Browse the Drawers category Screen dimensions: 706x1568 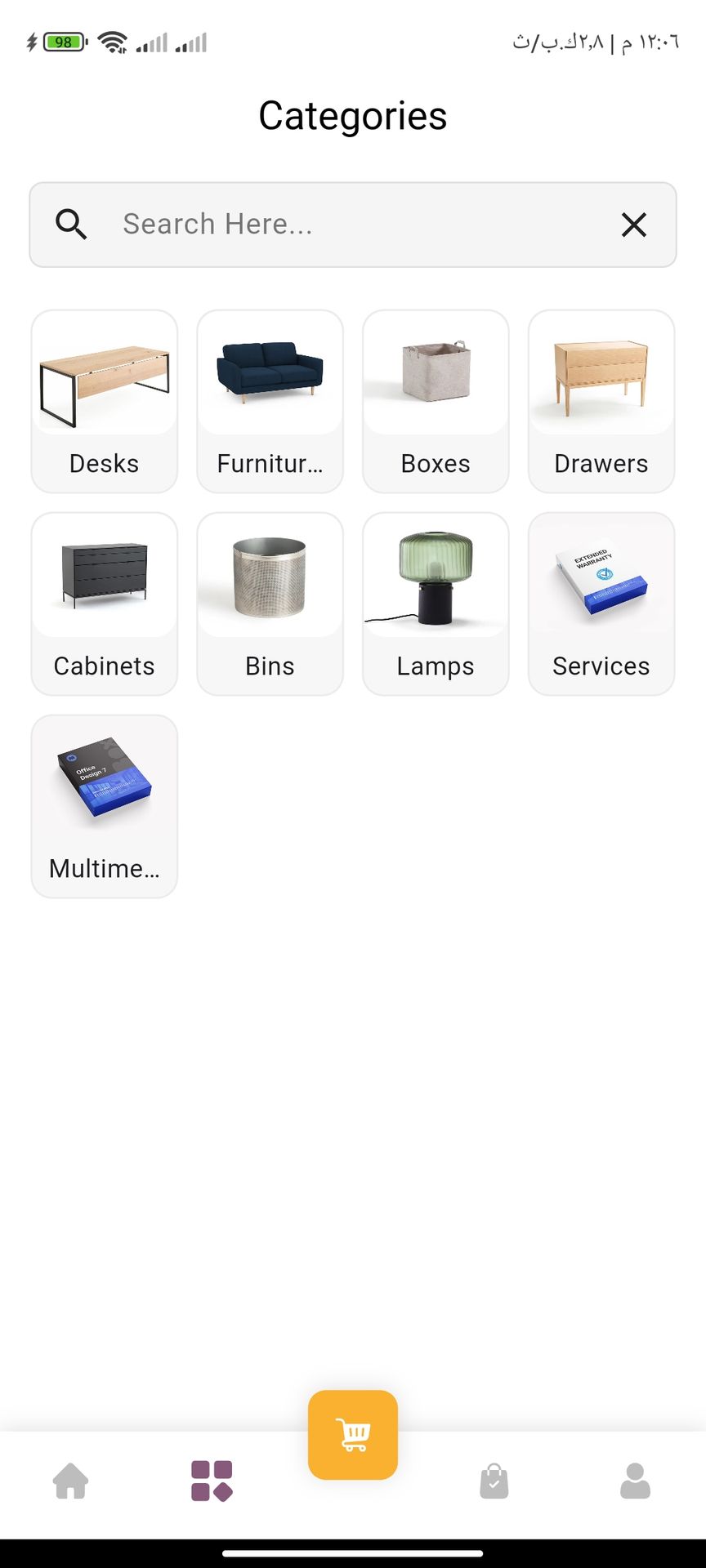click(601, 401)
